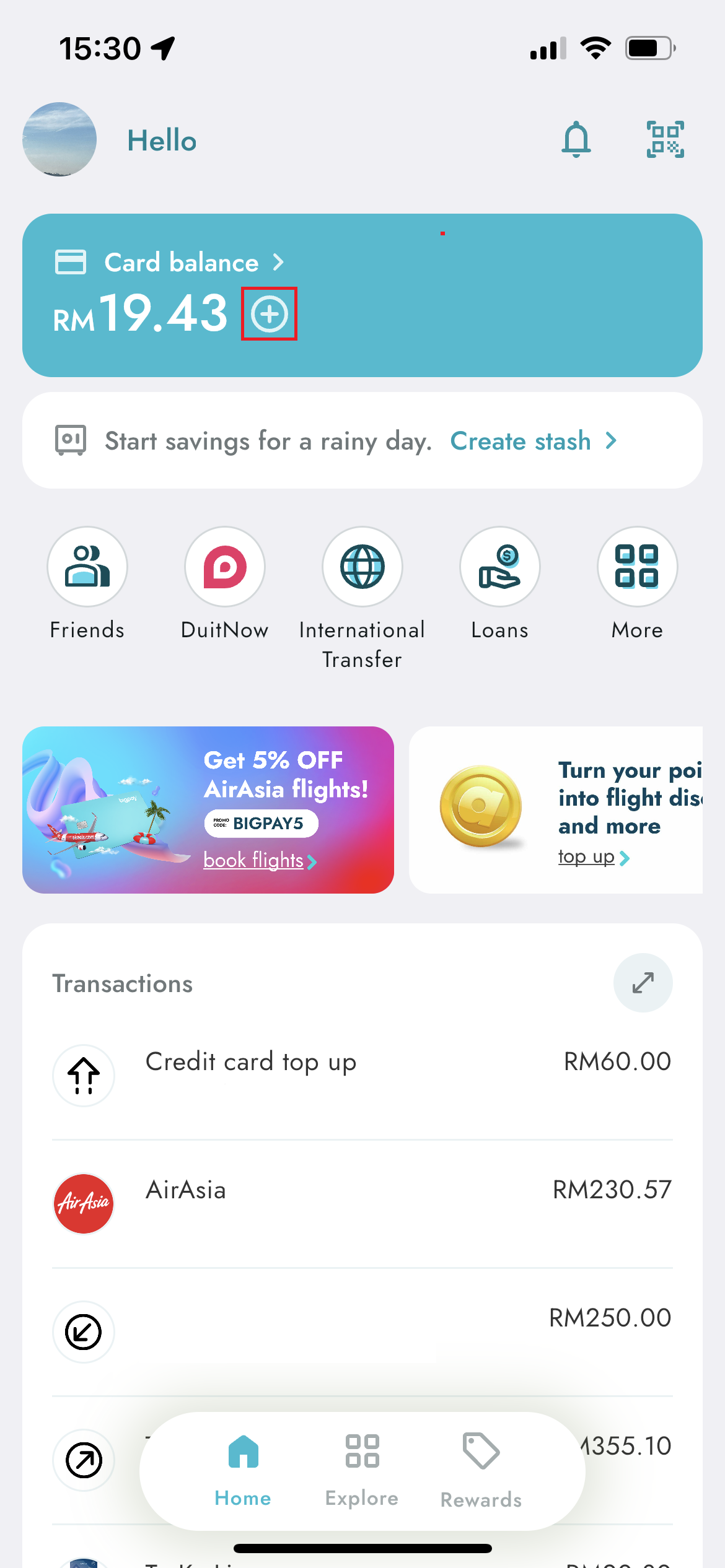Screen dimensions: 725x1568
Task: Open Friends shortcut
Action: click(87, 567)
